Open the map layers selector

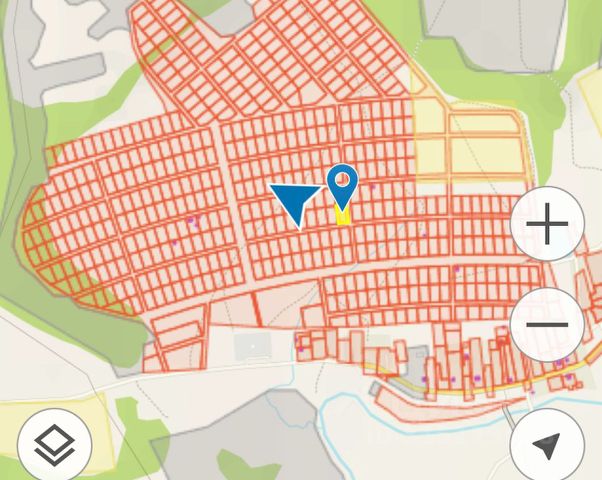[x=55, y=444]
